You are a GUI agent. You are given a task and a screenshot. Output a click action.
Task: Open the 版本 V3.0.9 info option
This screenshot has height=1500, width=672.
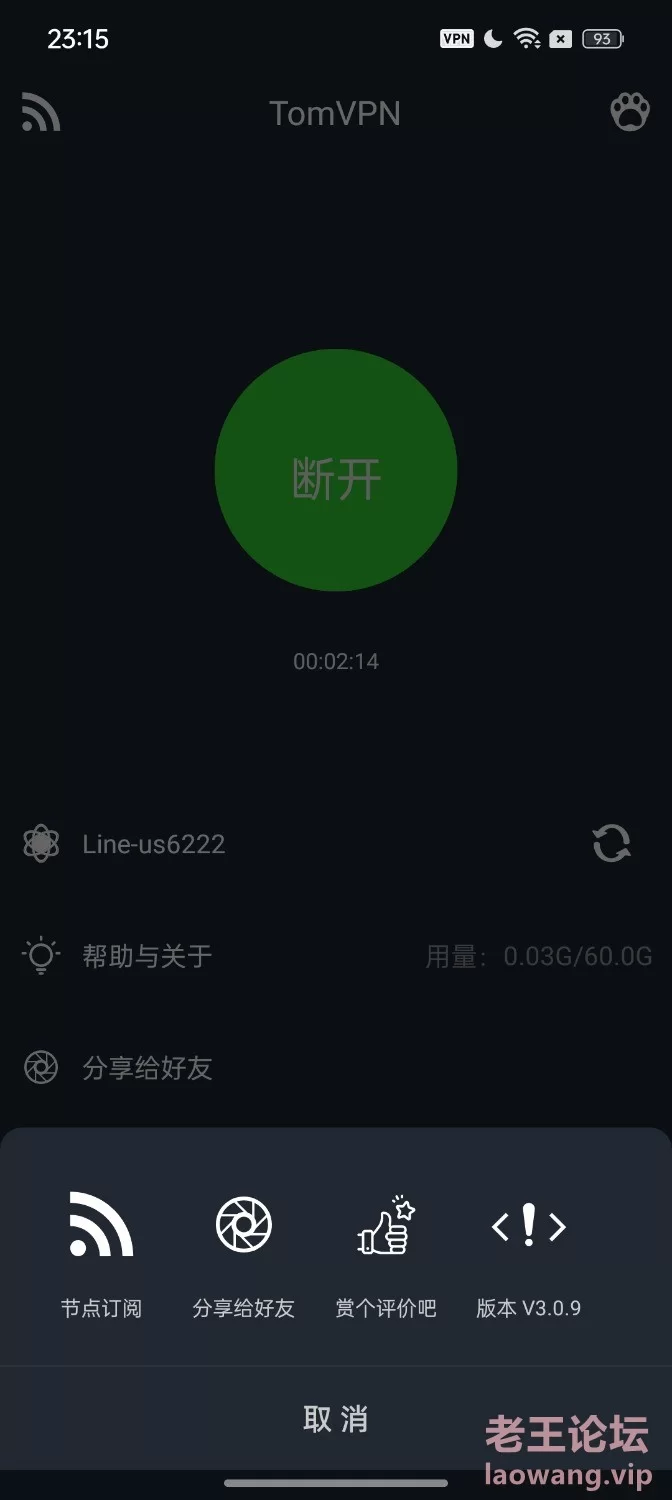tap(529, 1252)
